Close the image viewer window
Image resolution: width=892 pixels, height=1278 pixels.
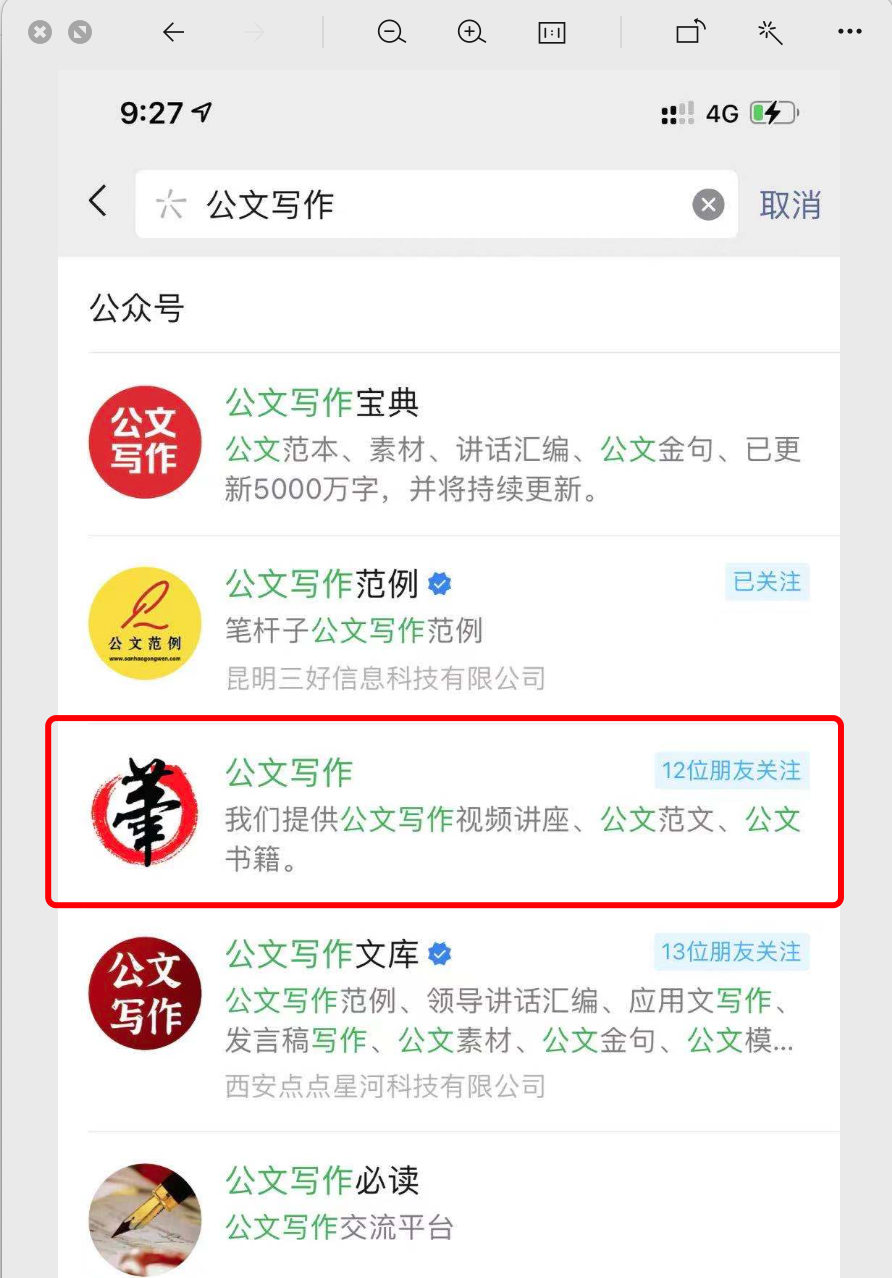pos(40,33)
